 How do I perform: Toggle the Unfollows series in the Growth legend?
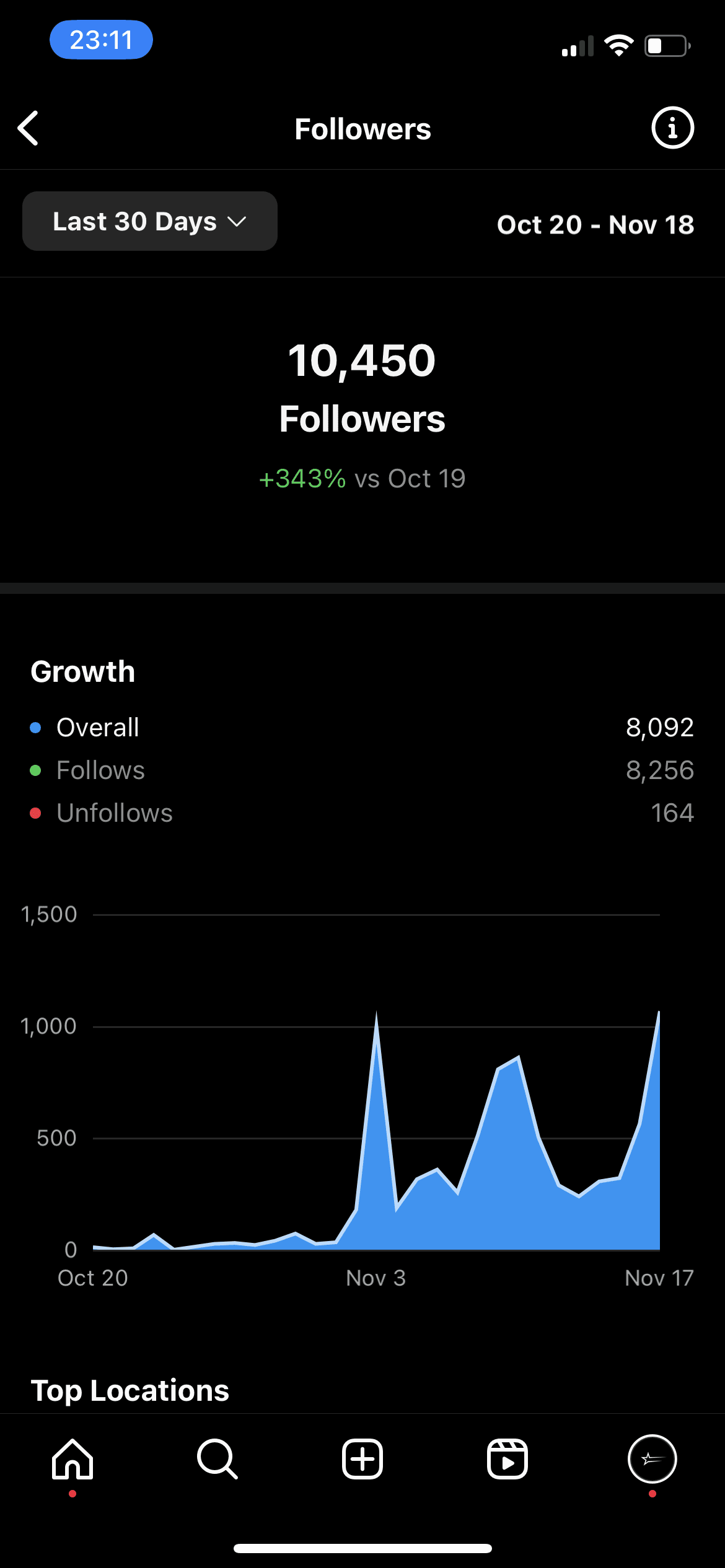pyautogui.click(x=114, y=812)
